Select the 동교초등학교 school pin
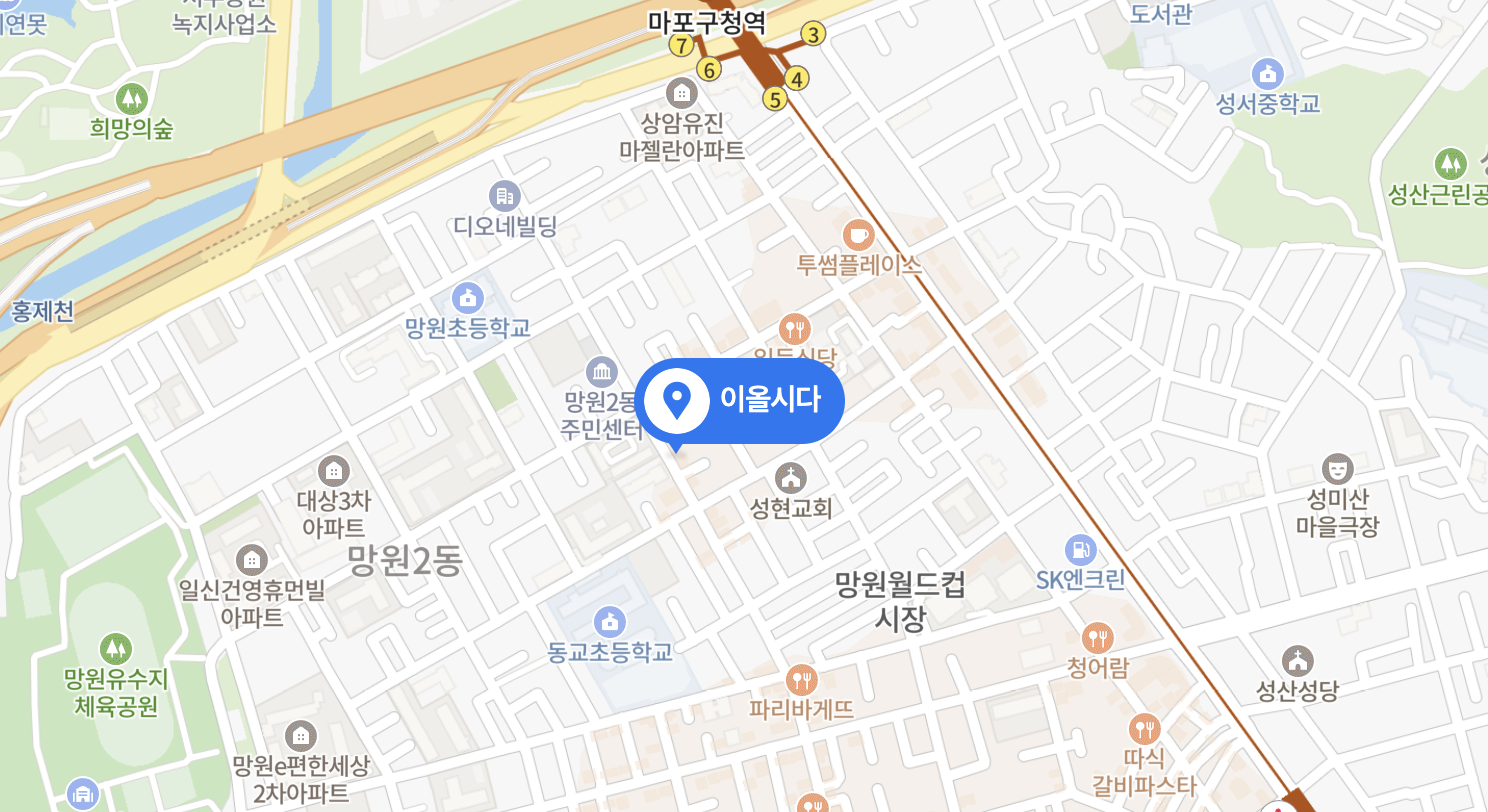Image resolution: width=1488 pixels, height=812 pixels. pyautogui.click(x=610, y=620)
